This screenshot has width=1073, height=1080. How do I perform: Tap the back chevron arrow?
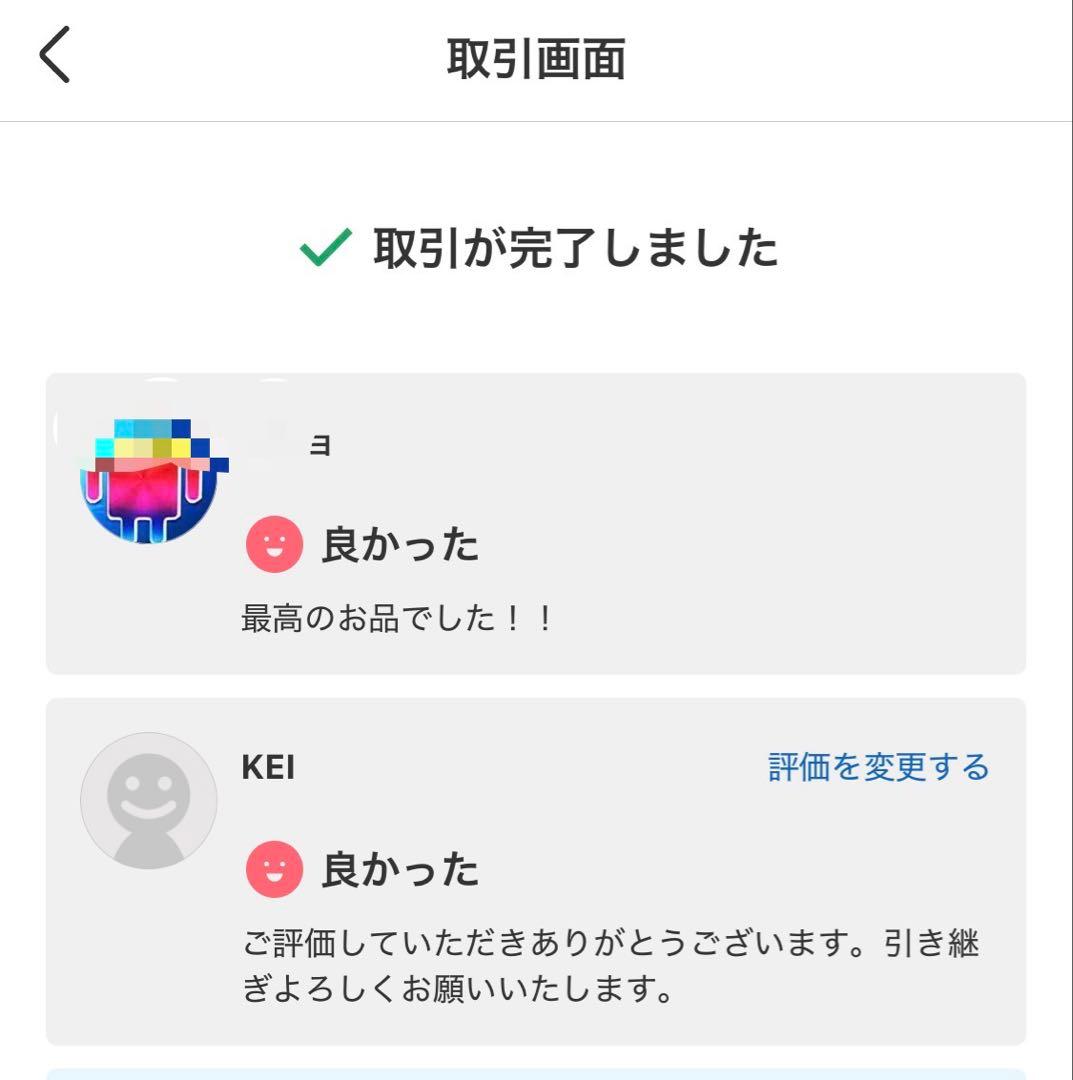tap(52, 55)
